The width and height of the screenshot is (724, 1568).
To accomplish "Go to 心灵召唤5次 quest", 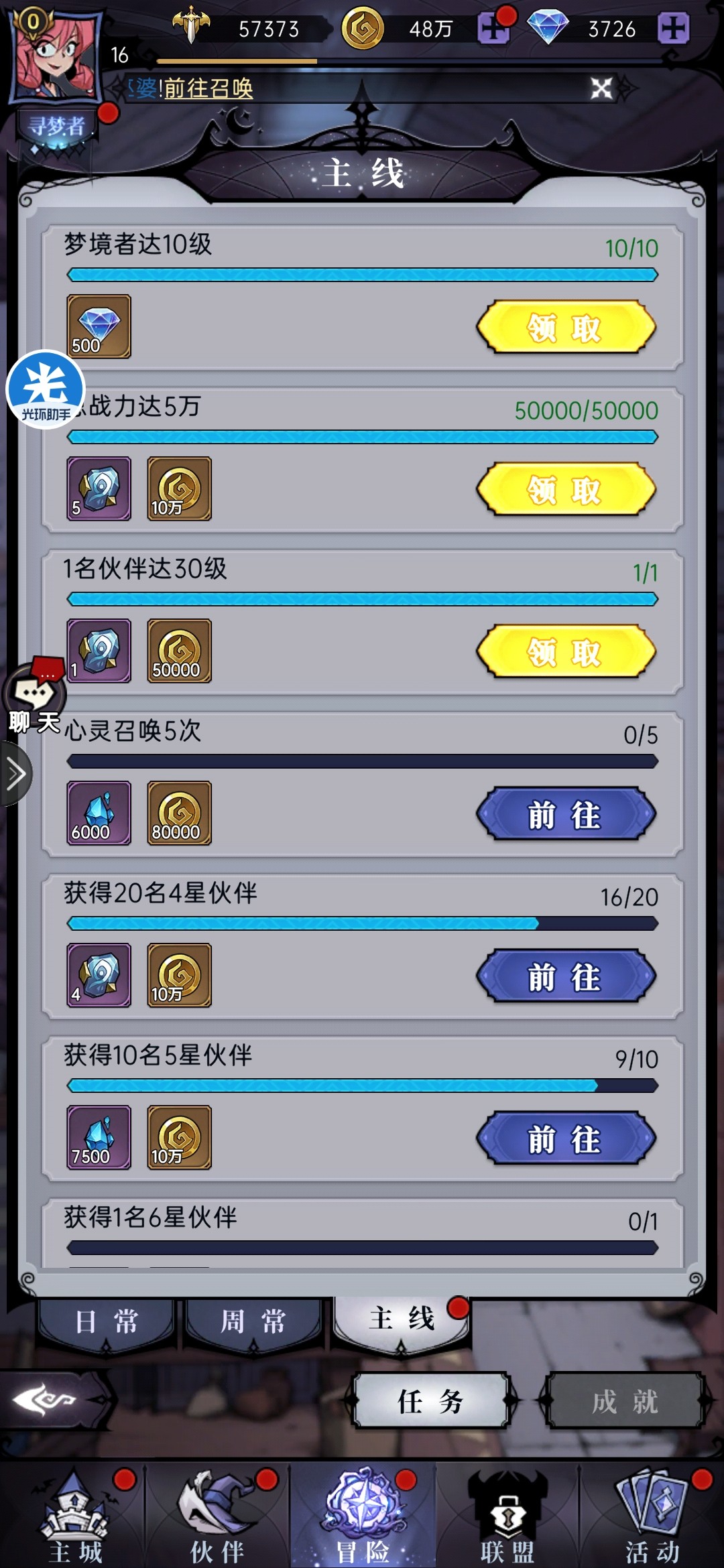I will [x=565, y=814].
